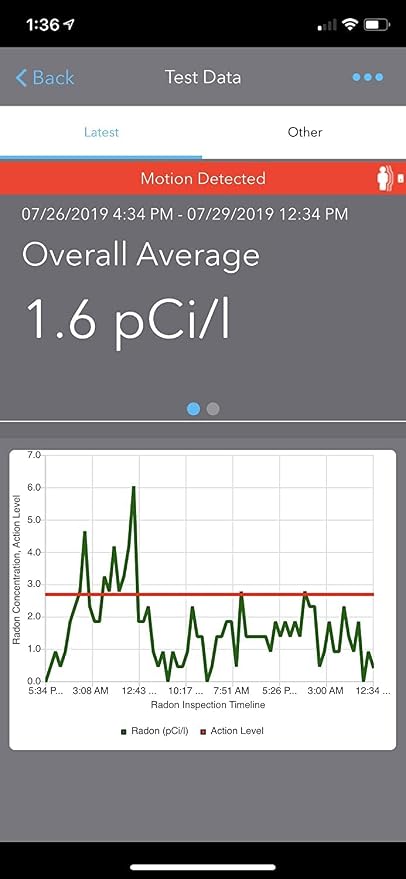The width and height of the screenshot is (406, 879).
Task: Toggle Radon (pCi/l) legend series
Action: [x=155, y=731]
